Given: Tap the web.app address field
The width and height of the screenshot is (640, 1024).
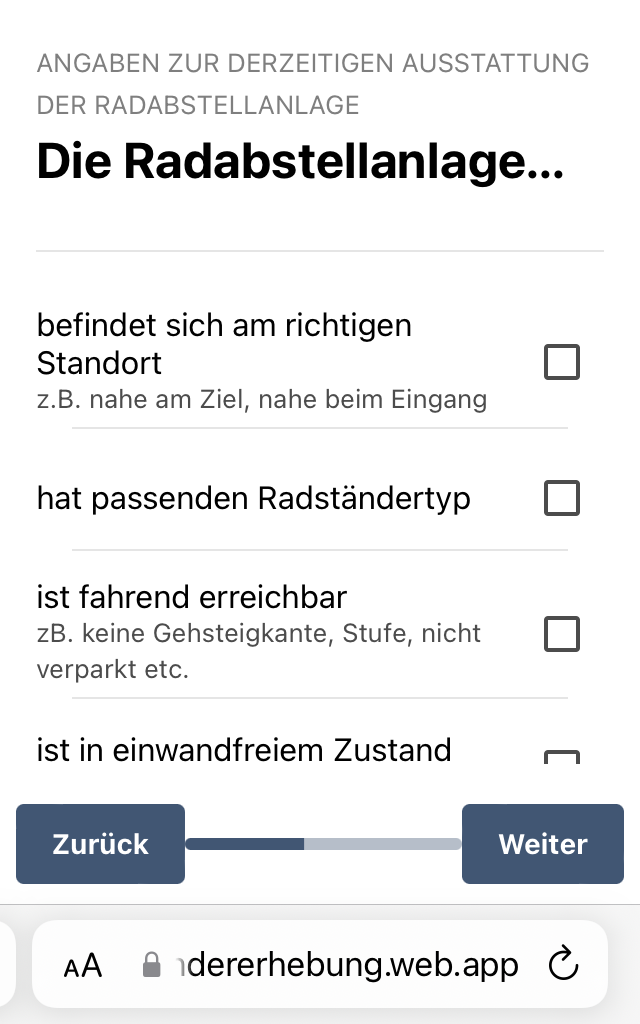Looking at the screenshot, I should [x=340, y=965].
